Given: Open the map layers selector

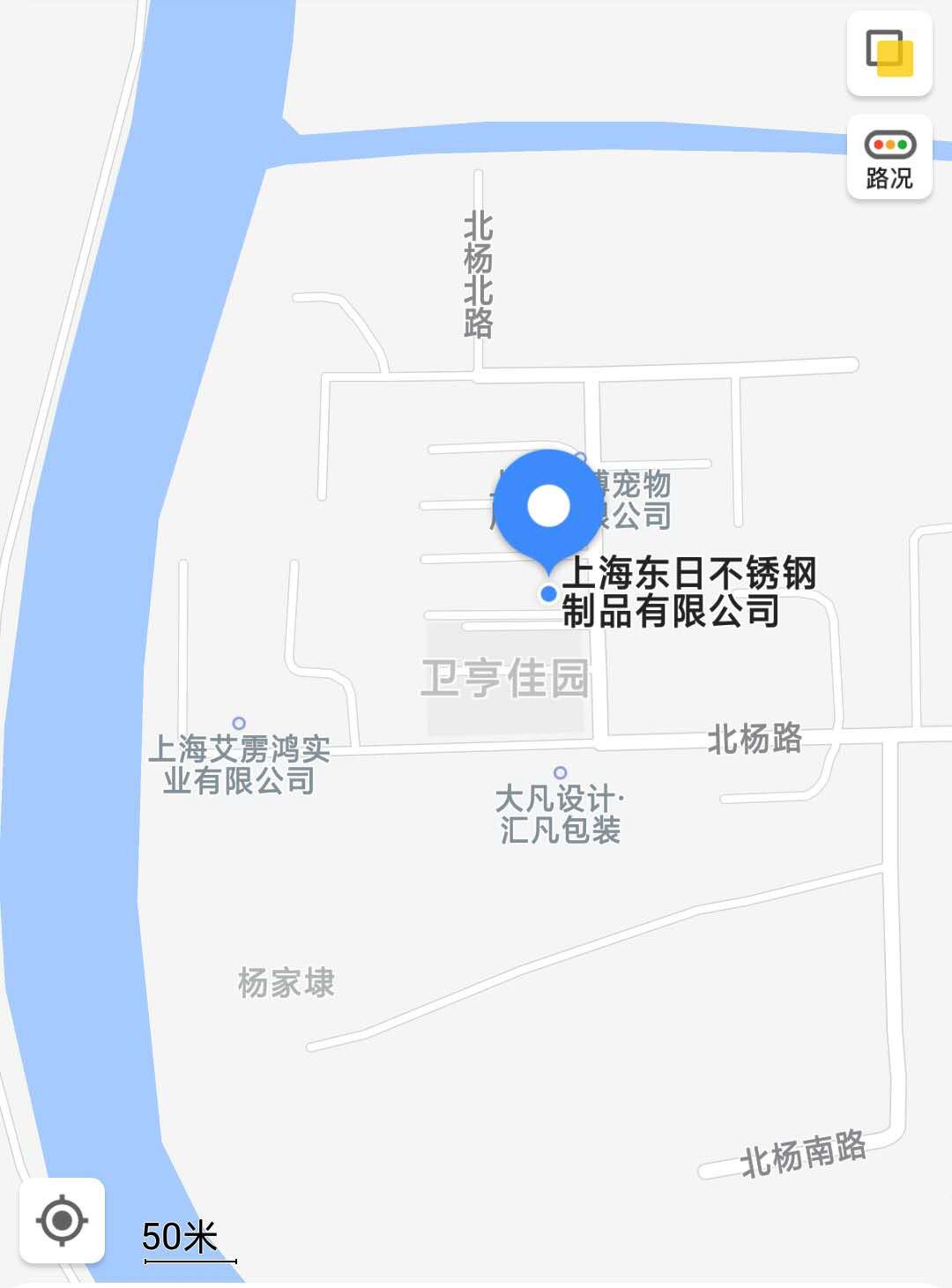Looking at the screenshot, I should point(889,53).
